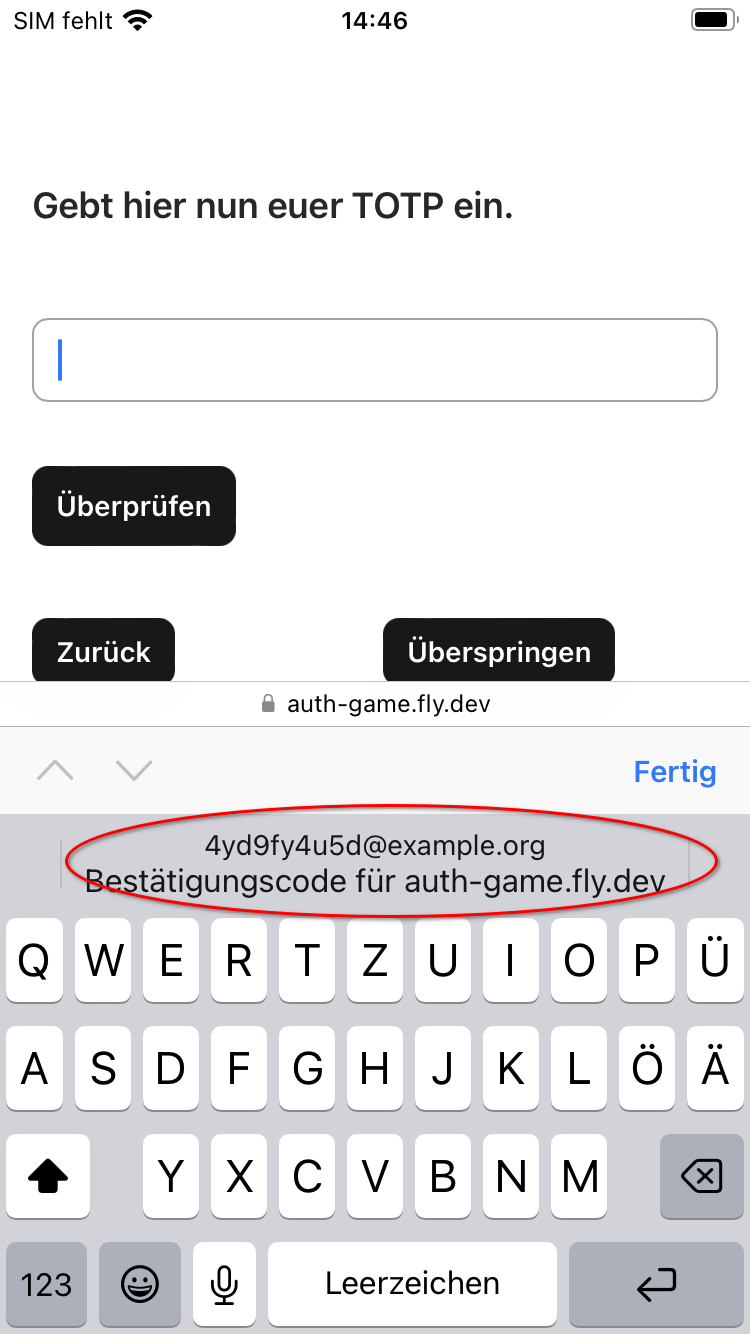Start dictation with the microphone key

[225, 1284]
